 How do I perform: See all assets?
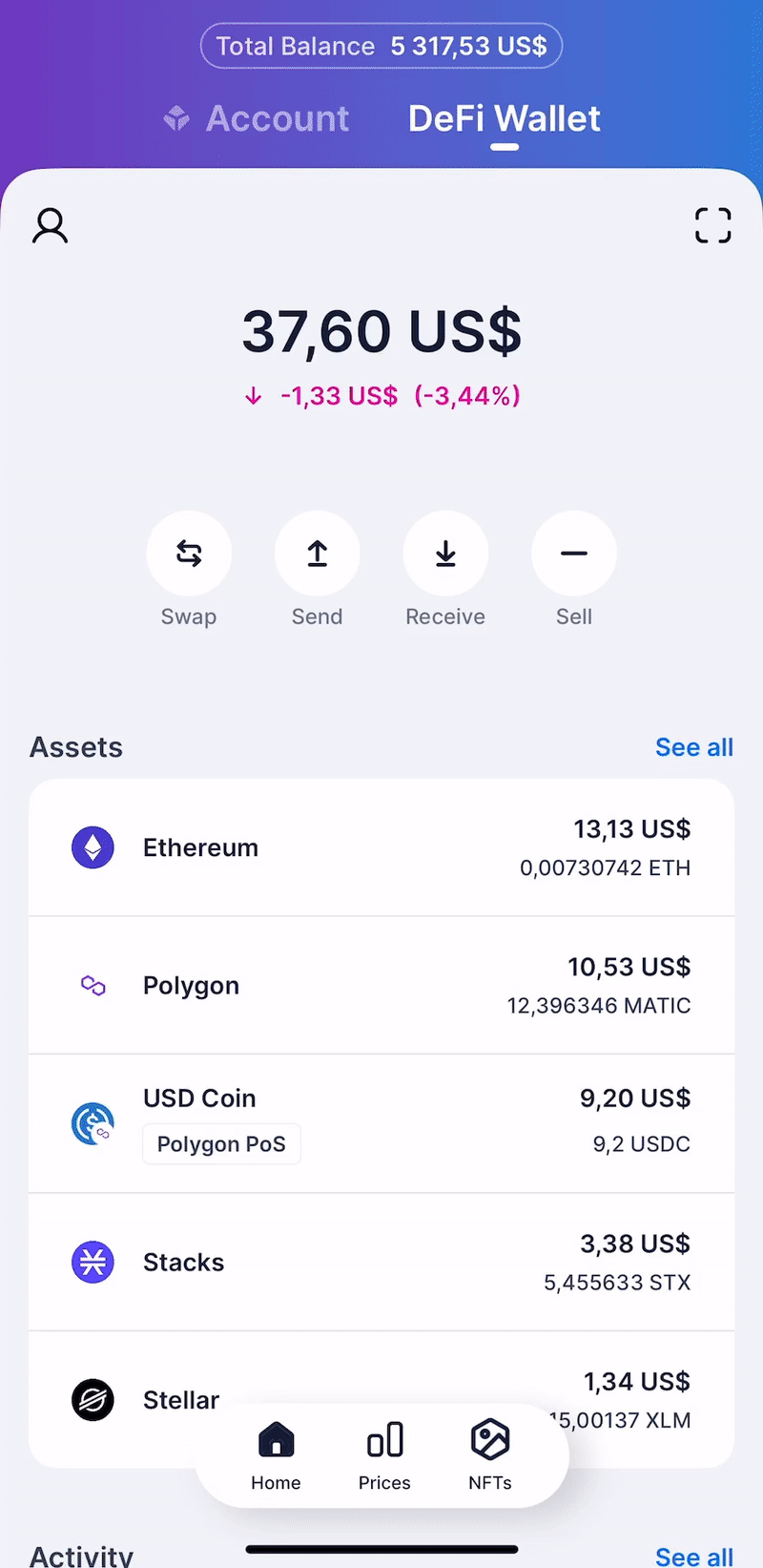pyautogui.click(x=694, y=747)
